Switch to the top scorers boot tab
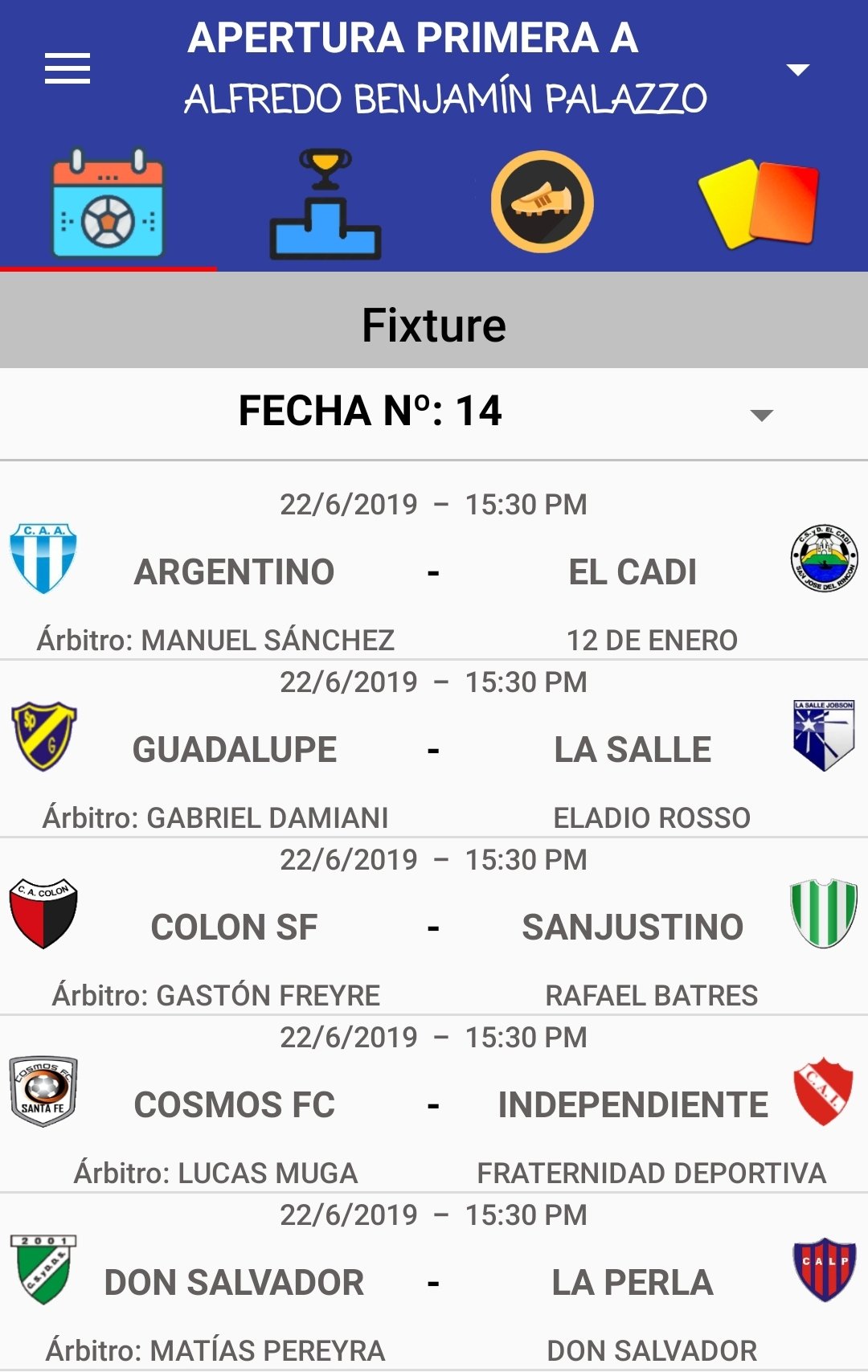 [542, 203]
